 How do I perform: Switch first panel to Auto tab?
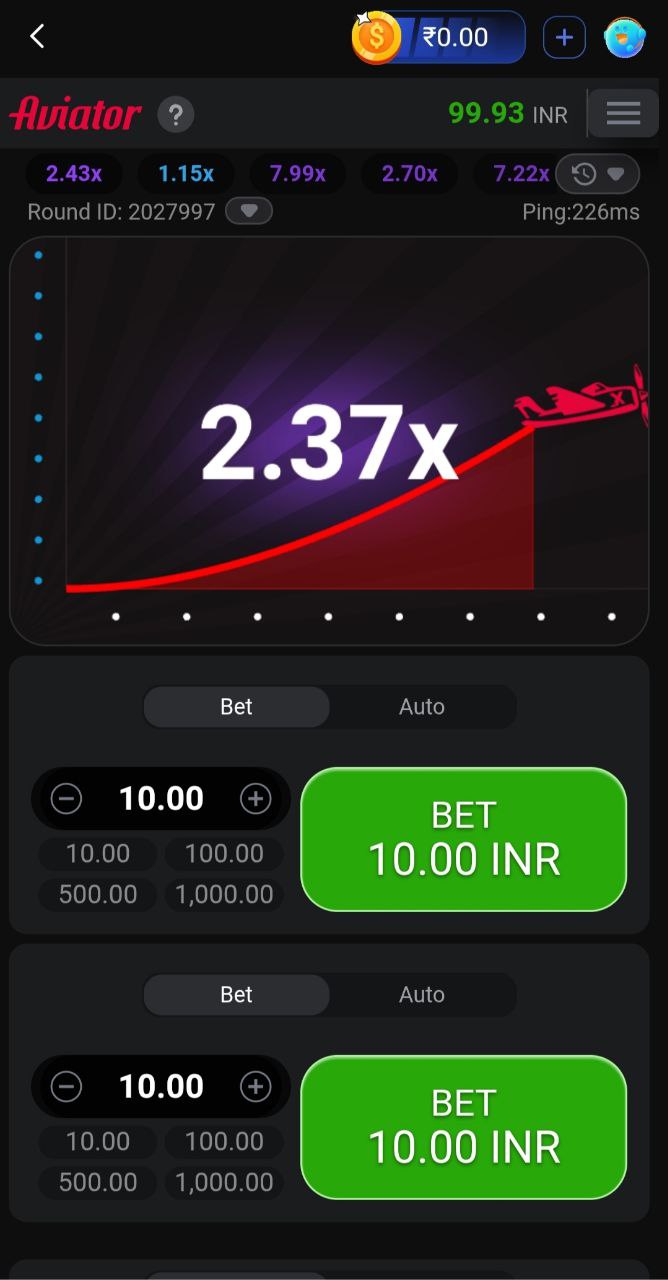pyautogui.click(x=421, y=707)
